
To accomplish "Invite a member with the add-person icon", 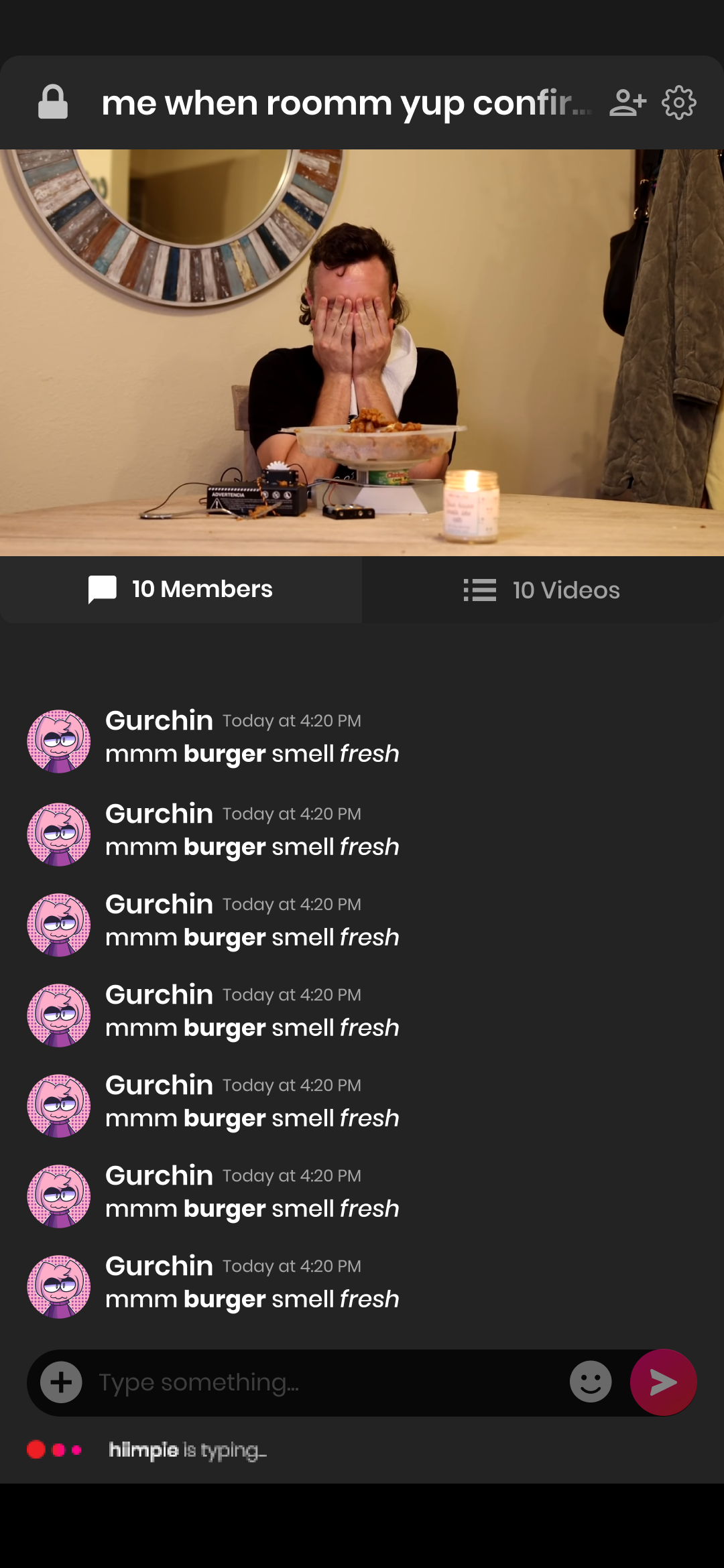I will 627,103.
